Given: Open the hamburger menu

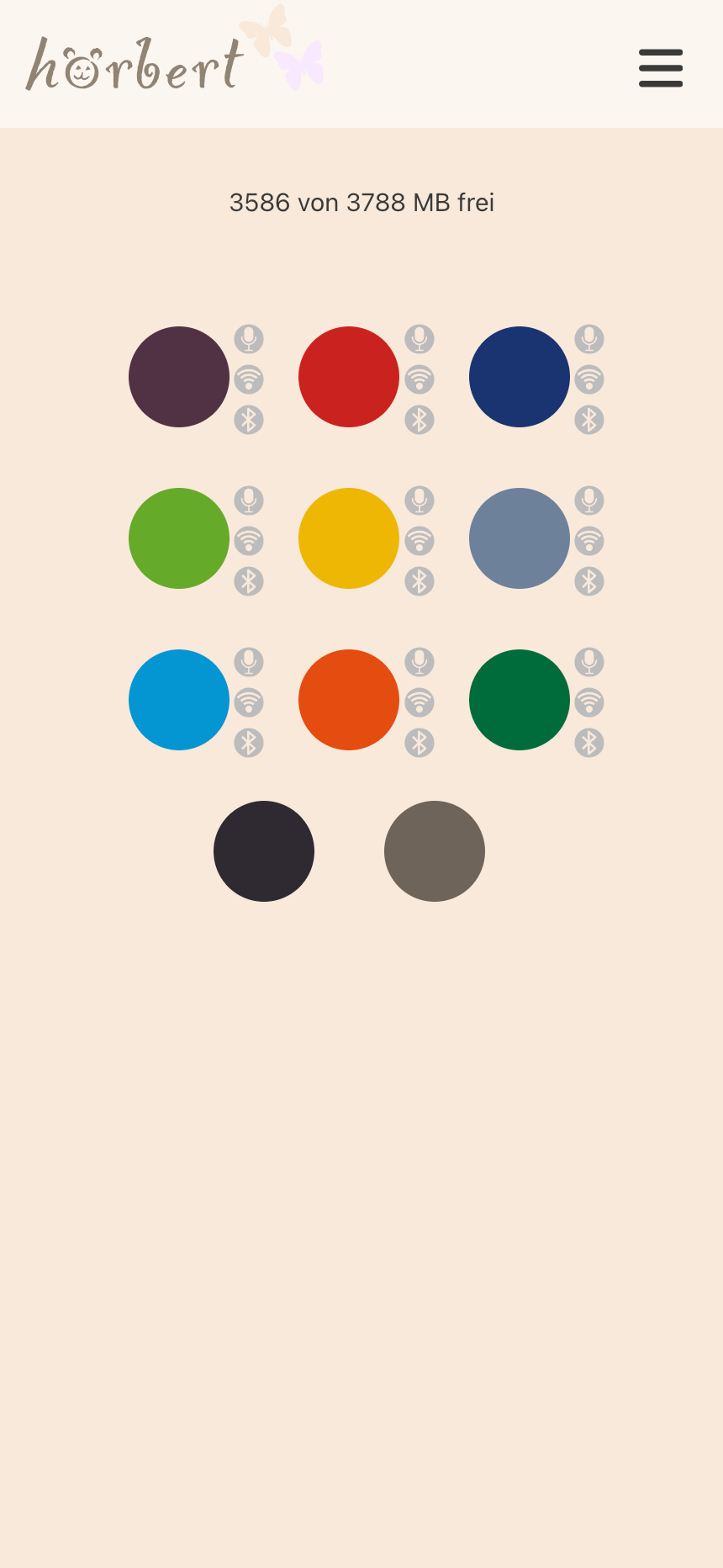Looking at the screenshot, I should (661, 67).
